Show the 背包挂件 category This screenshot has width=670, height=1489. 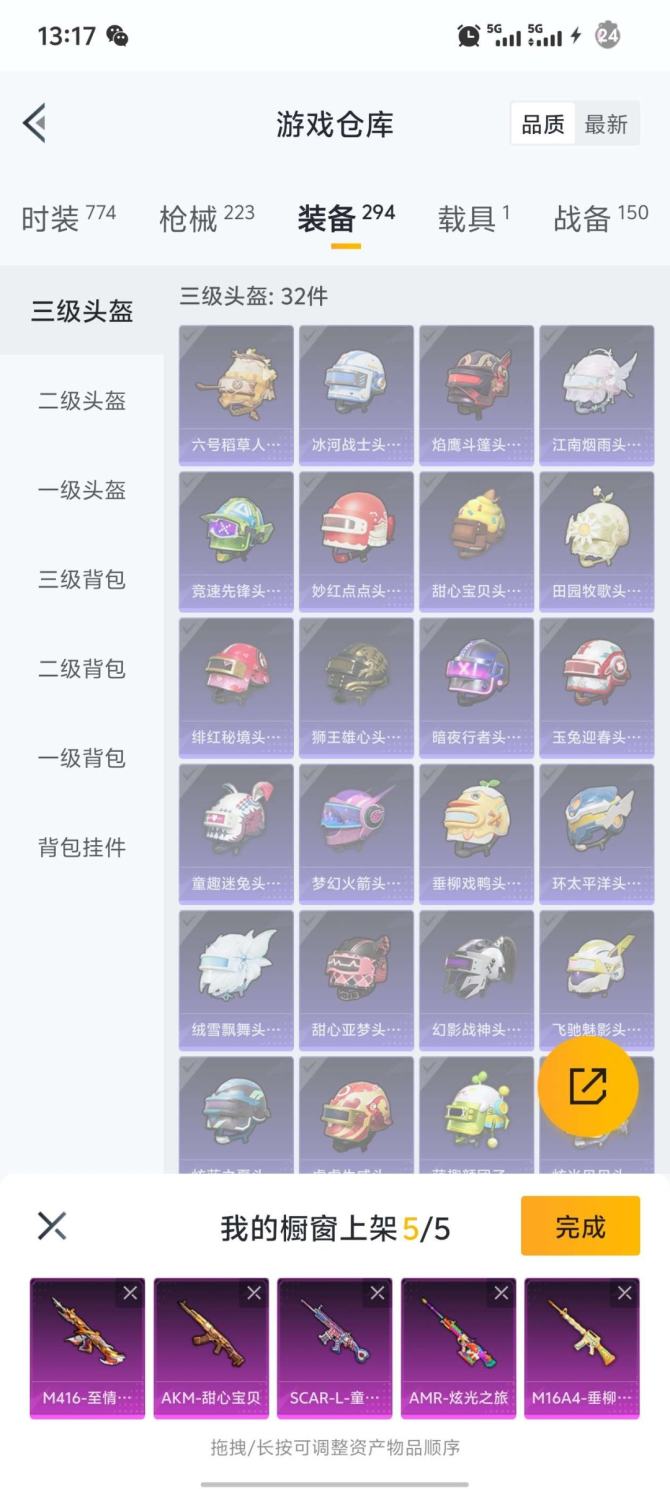(82, 848)
